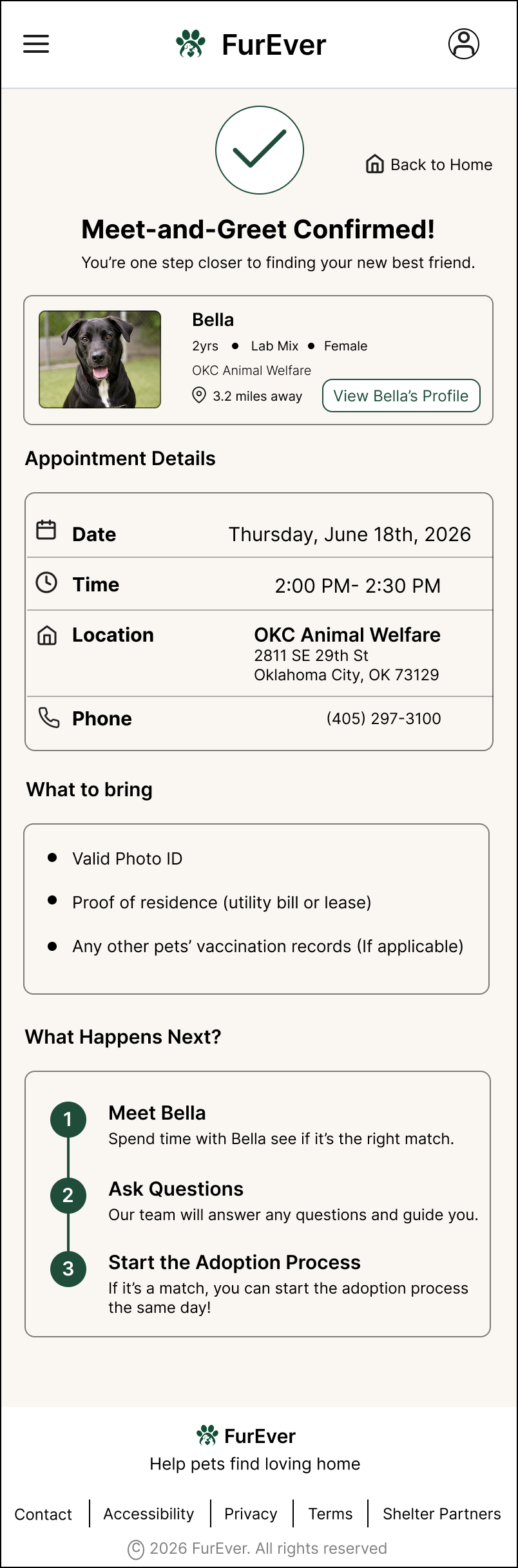Open the user account icon

463,44
